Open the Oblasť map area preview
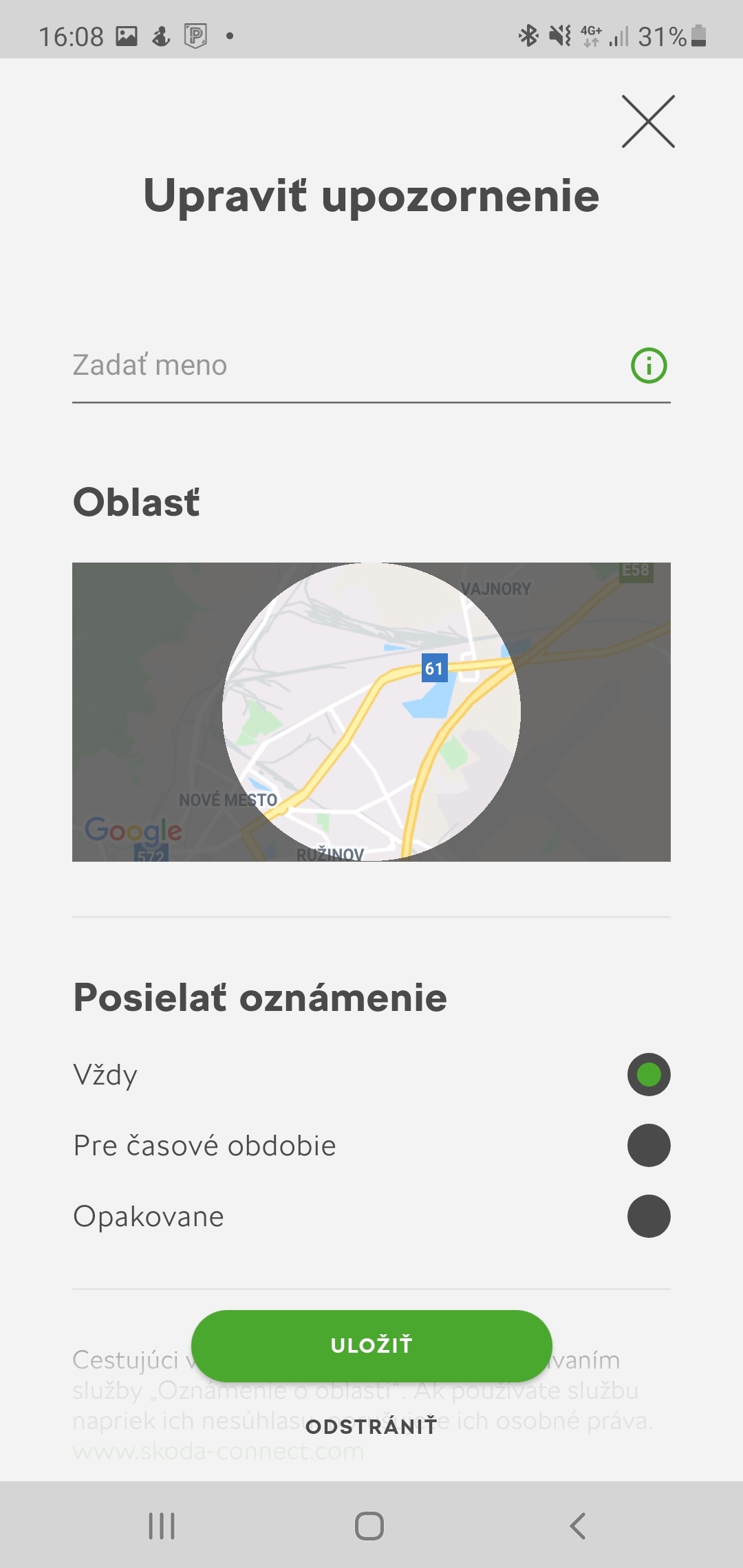 [x=371, y=712]
